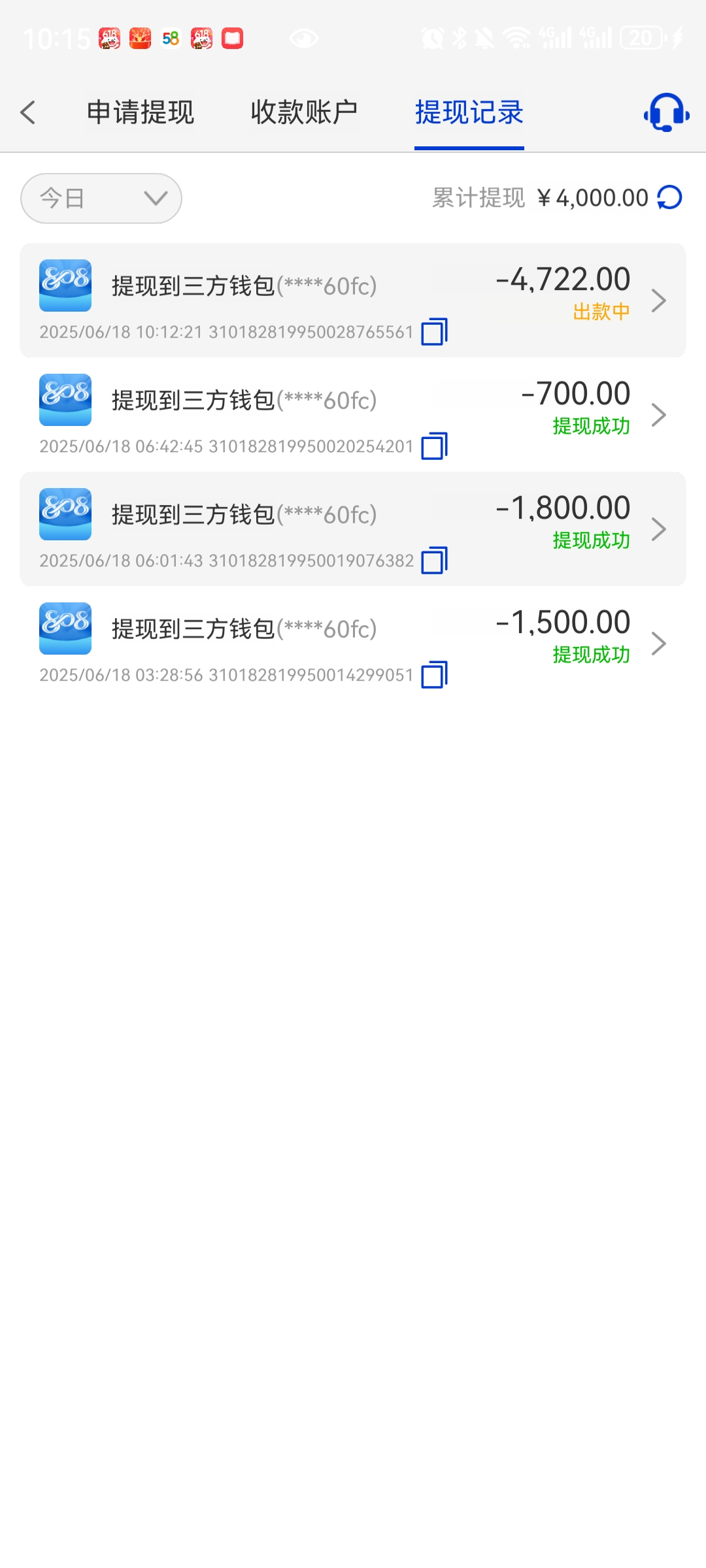The width and height of the screenshot is (706, 1568).
Task: Copy order number ending 19076382
Action: click(434, 561)
